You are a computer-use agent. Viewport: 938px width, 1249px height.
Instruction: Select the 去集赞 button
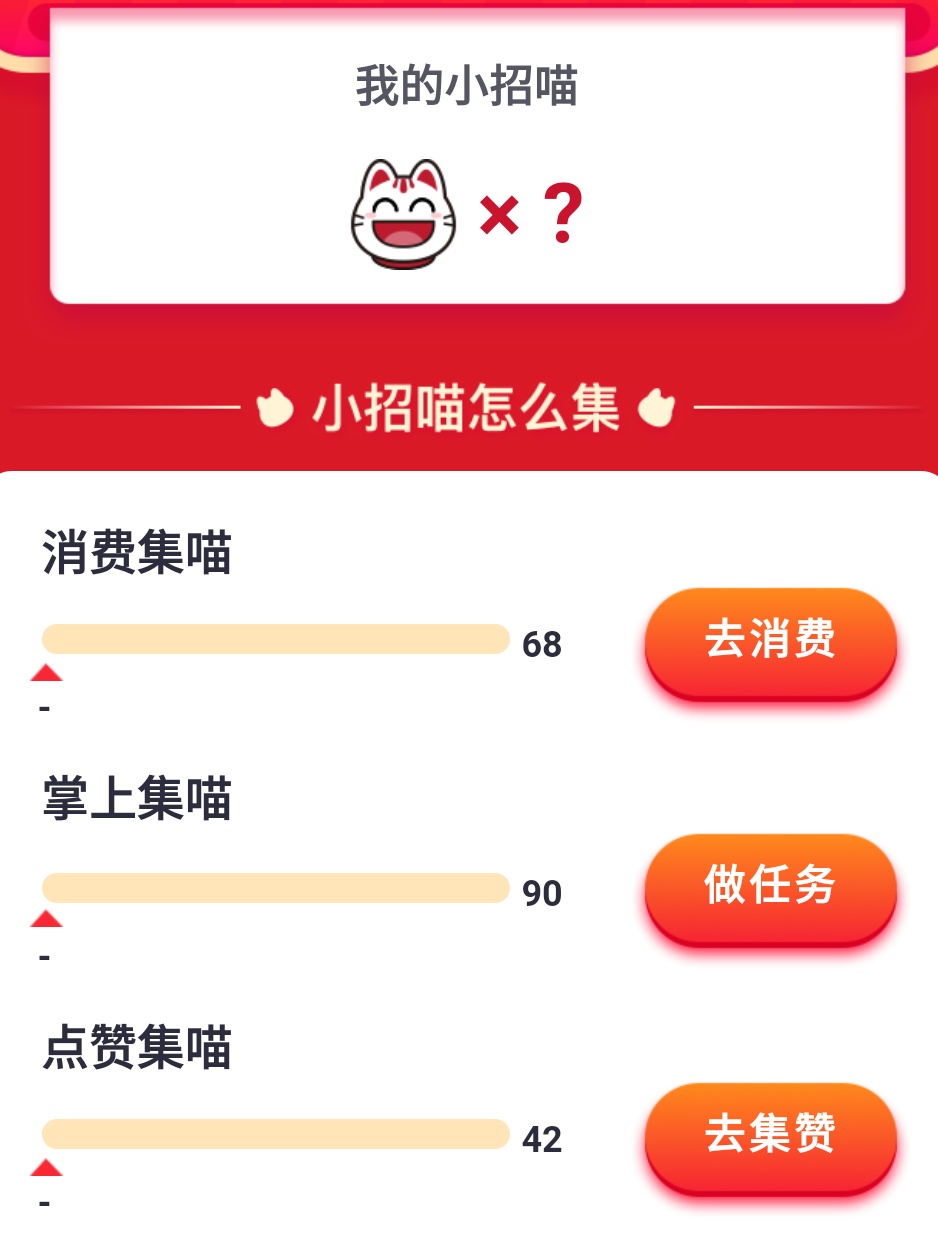tap(770, 1135)
